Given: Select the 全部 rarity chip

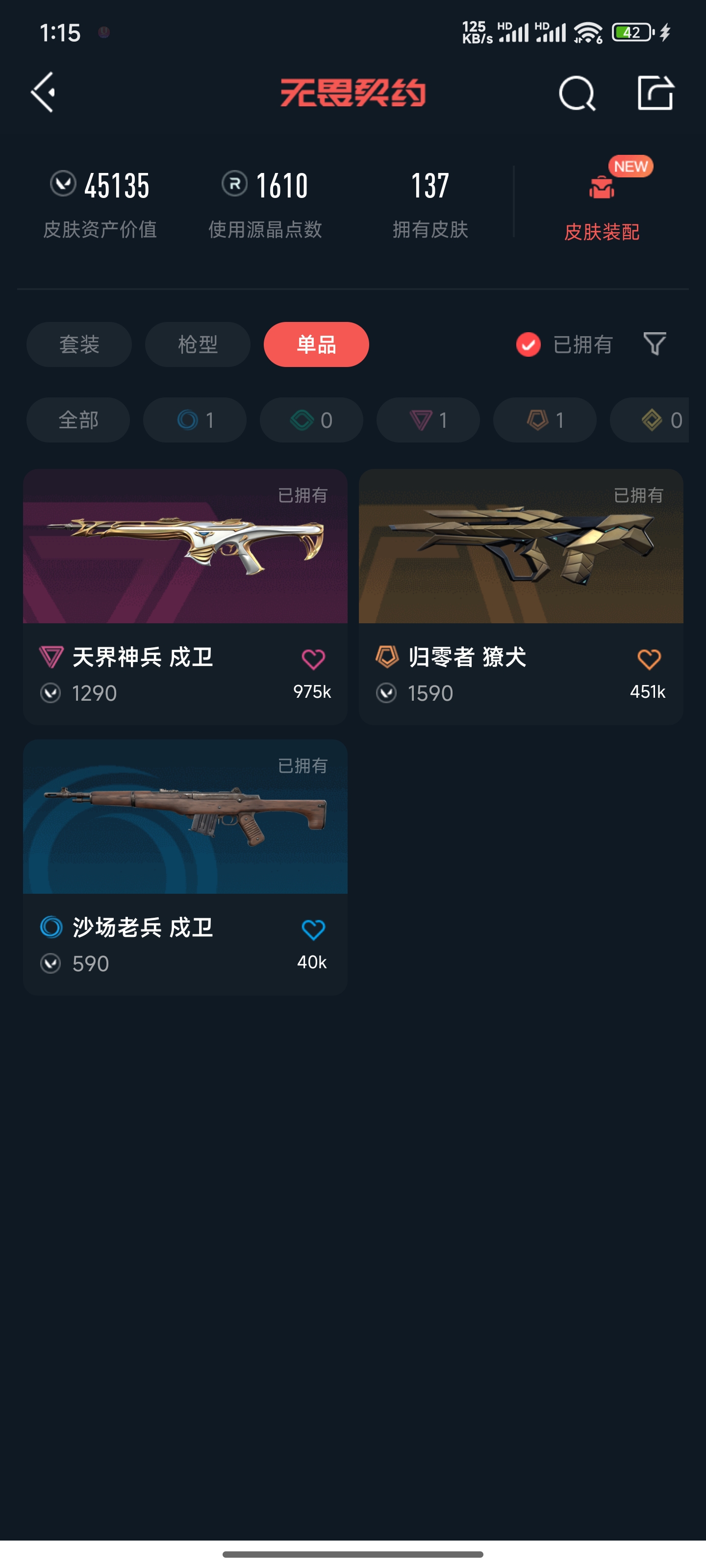Looking at the screenshot, I should (78, 420).
